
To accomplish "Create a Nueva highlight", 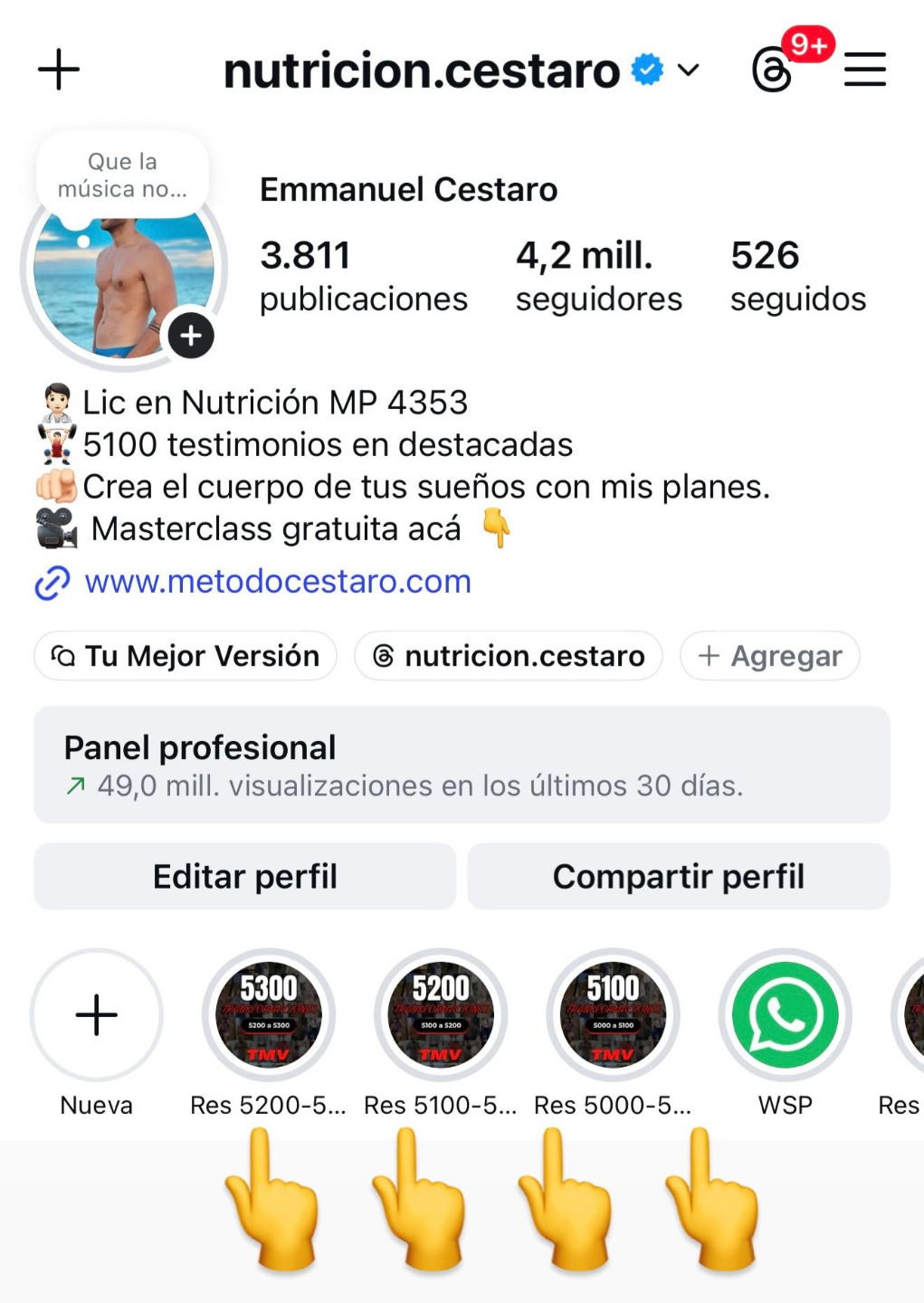I will [97, 1015].
